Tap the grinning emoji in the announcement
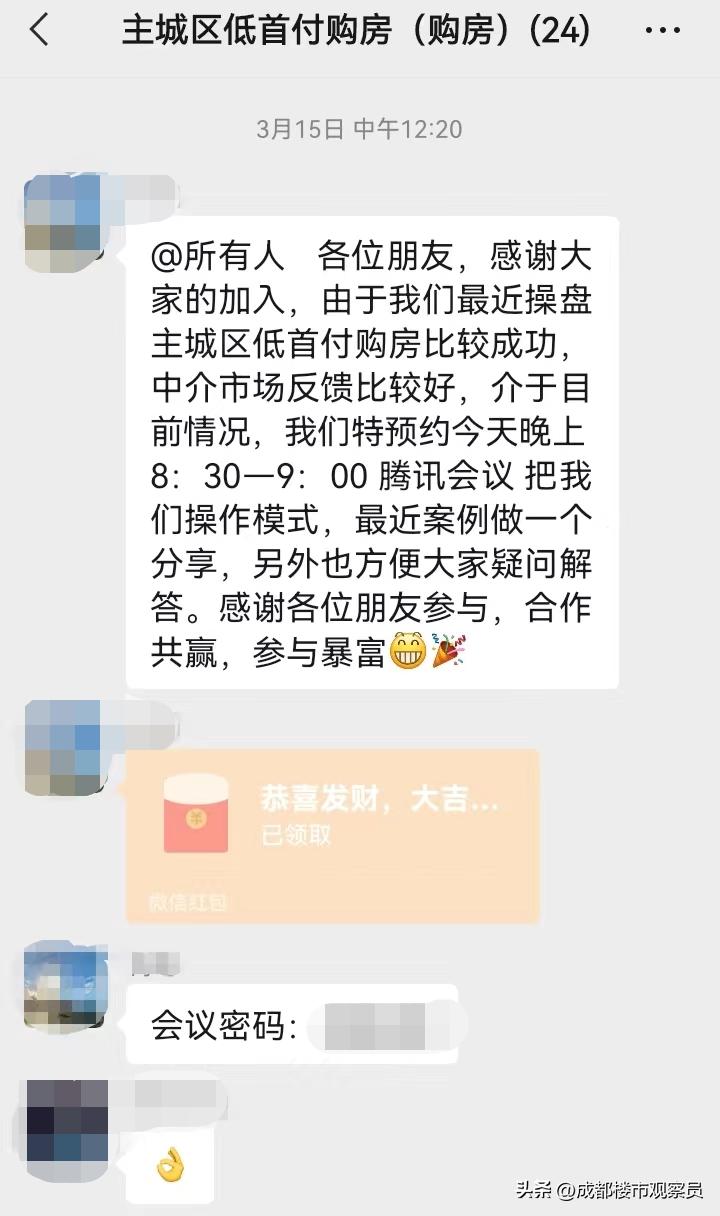The image size is (720, 1216). [x=408, y=651]
